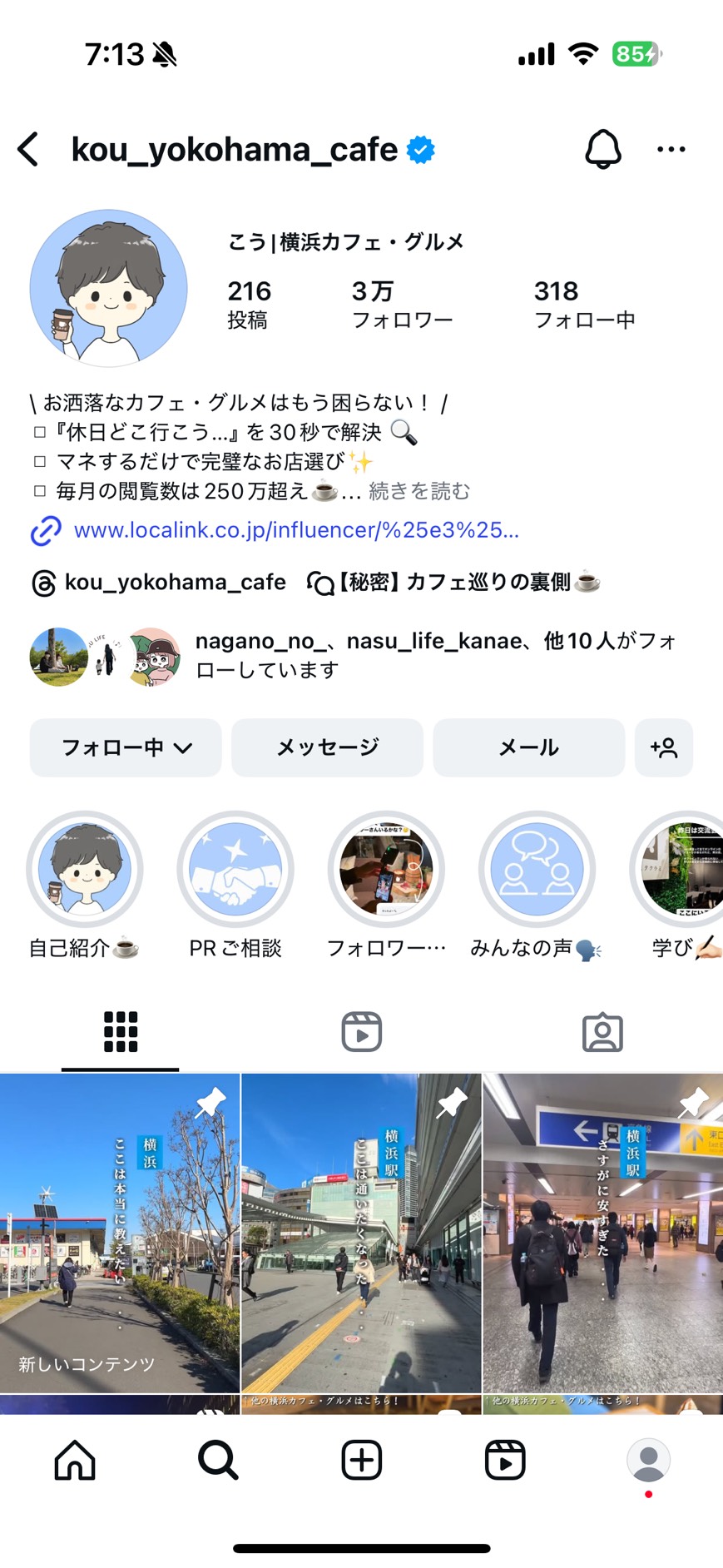This screenshot has height=1568, width=723.
Task: Go back using the back arrow
Action: point(27,149)
